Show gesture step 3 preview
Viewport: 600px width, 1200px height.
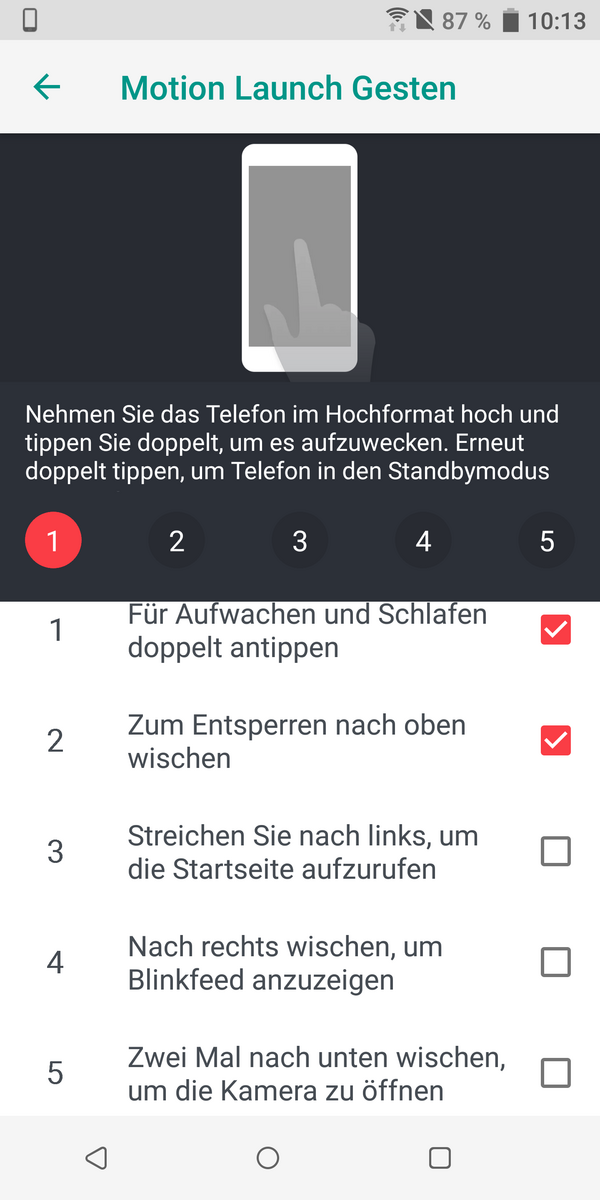(x=300, y=541)
